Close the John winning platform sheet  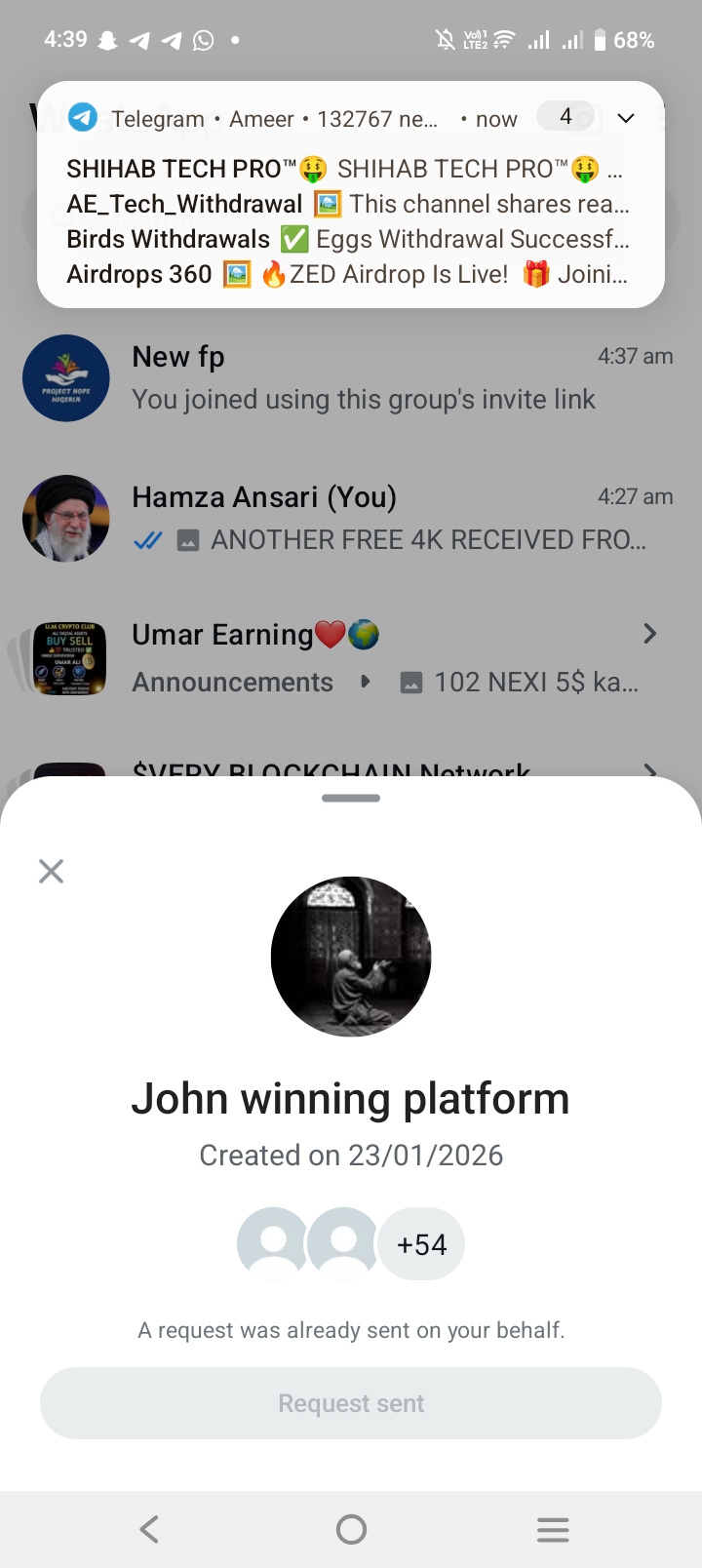click(x=51, y=871)
